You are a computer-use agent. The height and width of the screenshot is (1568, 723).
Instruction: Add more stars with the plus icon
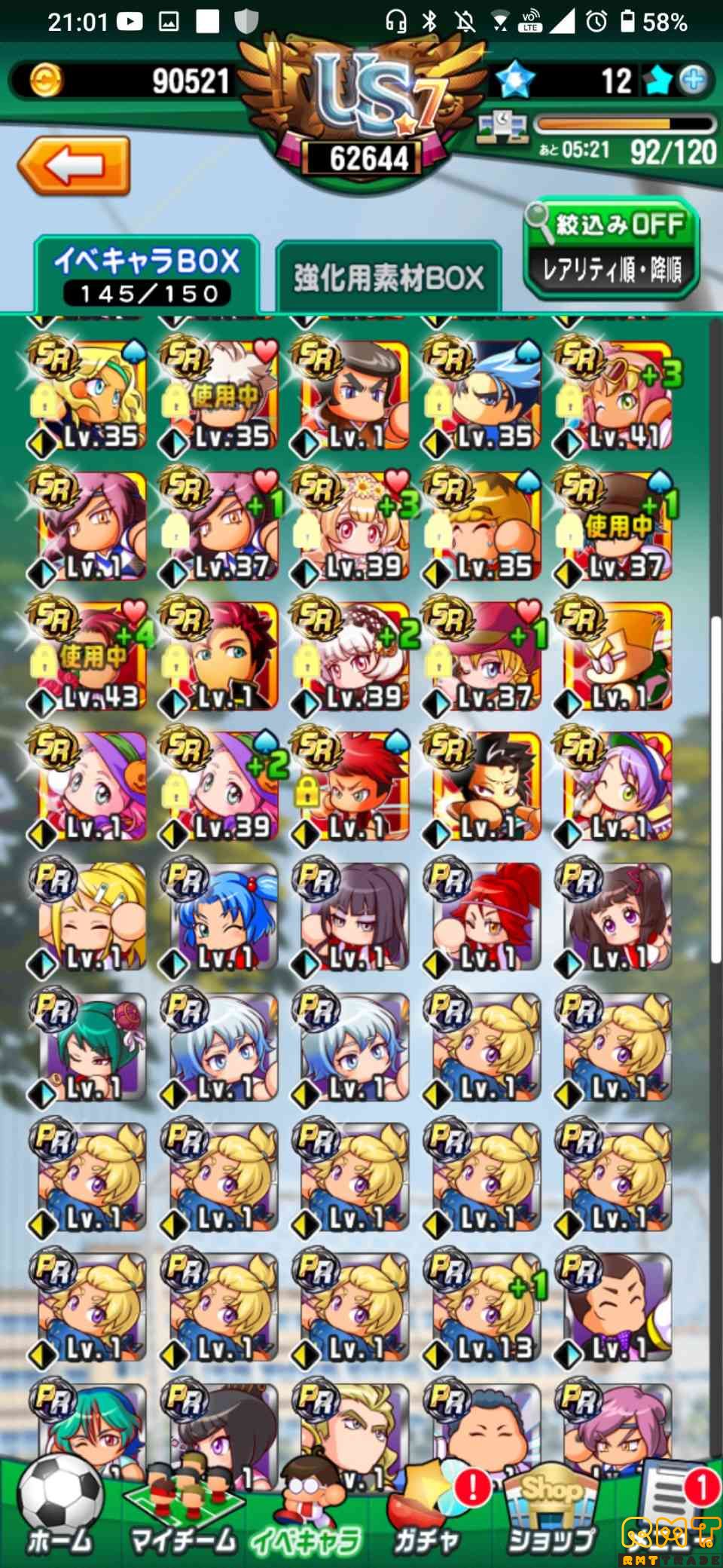[693, 80]
